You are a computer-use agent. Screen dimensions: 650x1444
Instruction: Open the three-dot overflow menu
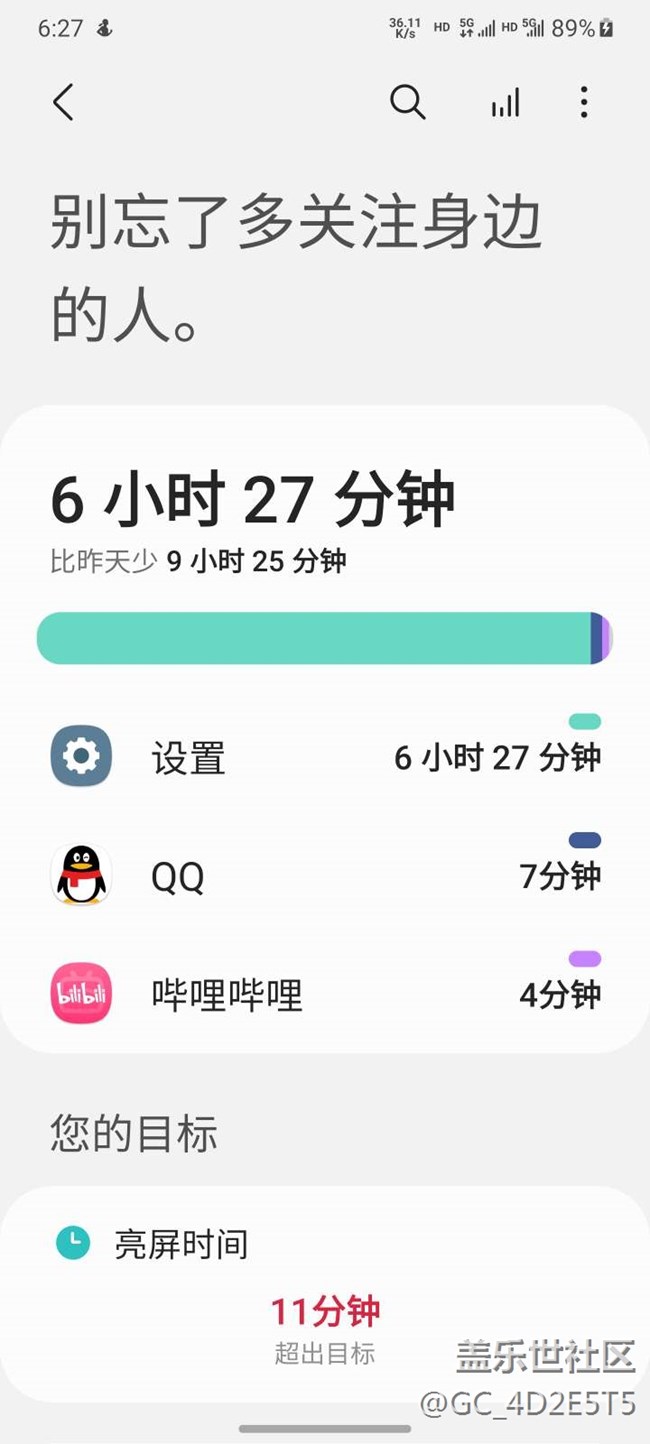(584, 102)
